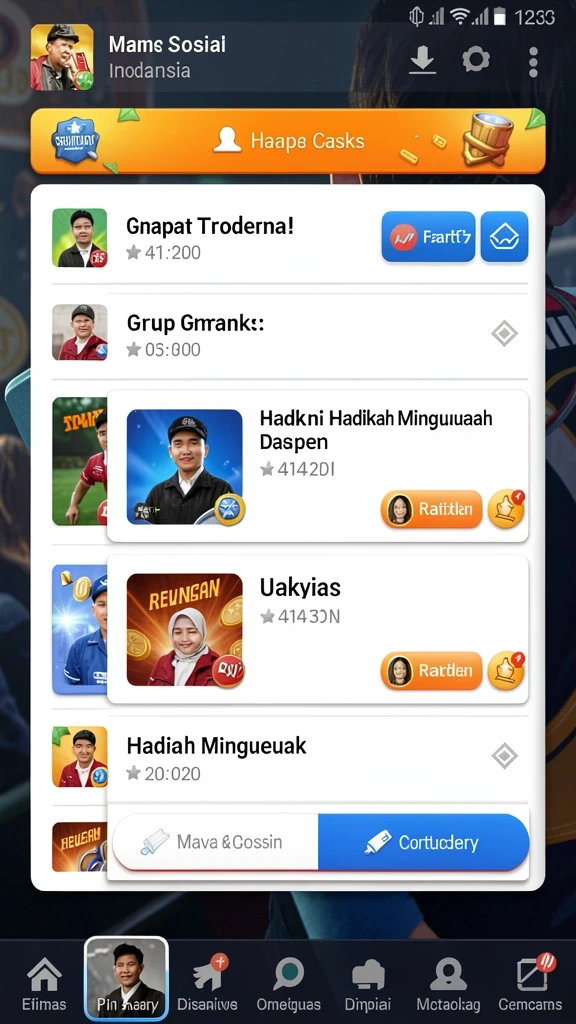This screenshot has width=576, height=1024.
Task: Open the Grup Gmranks: row
Action: (x=290, y=332)
